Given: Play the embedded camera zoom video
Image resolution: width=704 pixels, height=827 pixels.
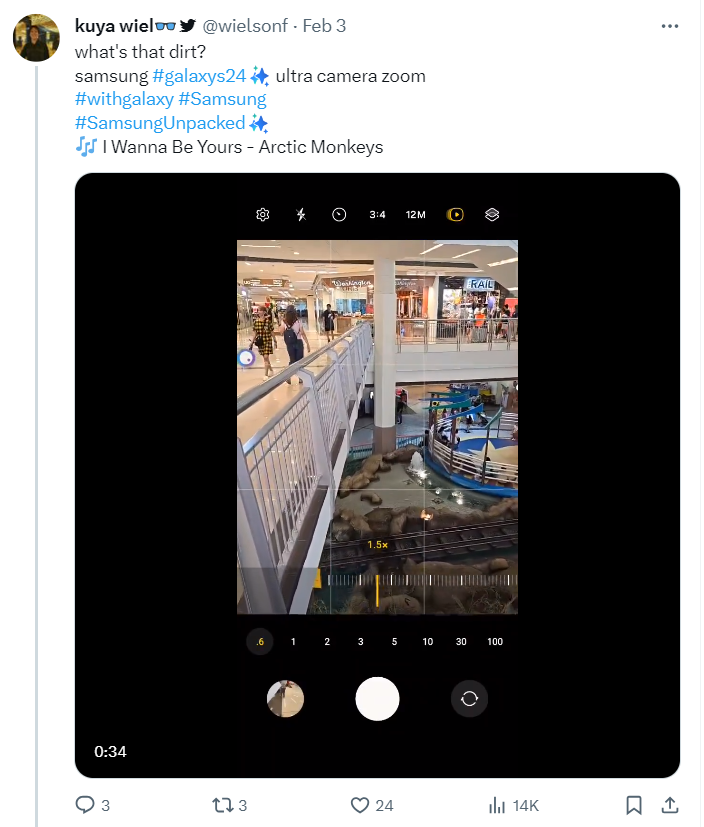Looking at the screenshot, I should [x=377, y=475].
